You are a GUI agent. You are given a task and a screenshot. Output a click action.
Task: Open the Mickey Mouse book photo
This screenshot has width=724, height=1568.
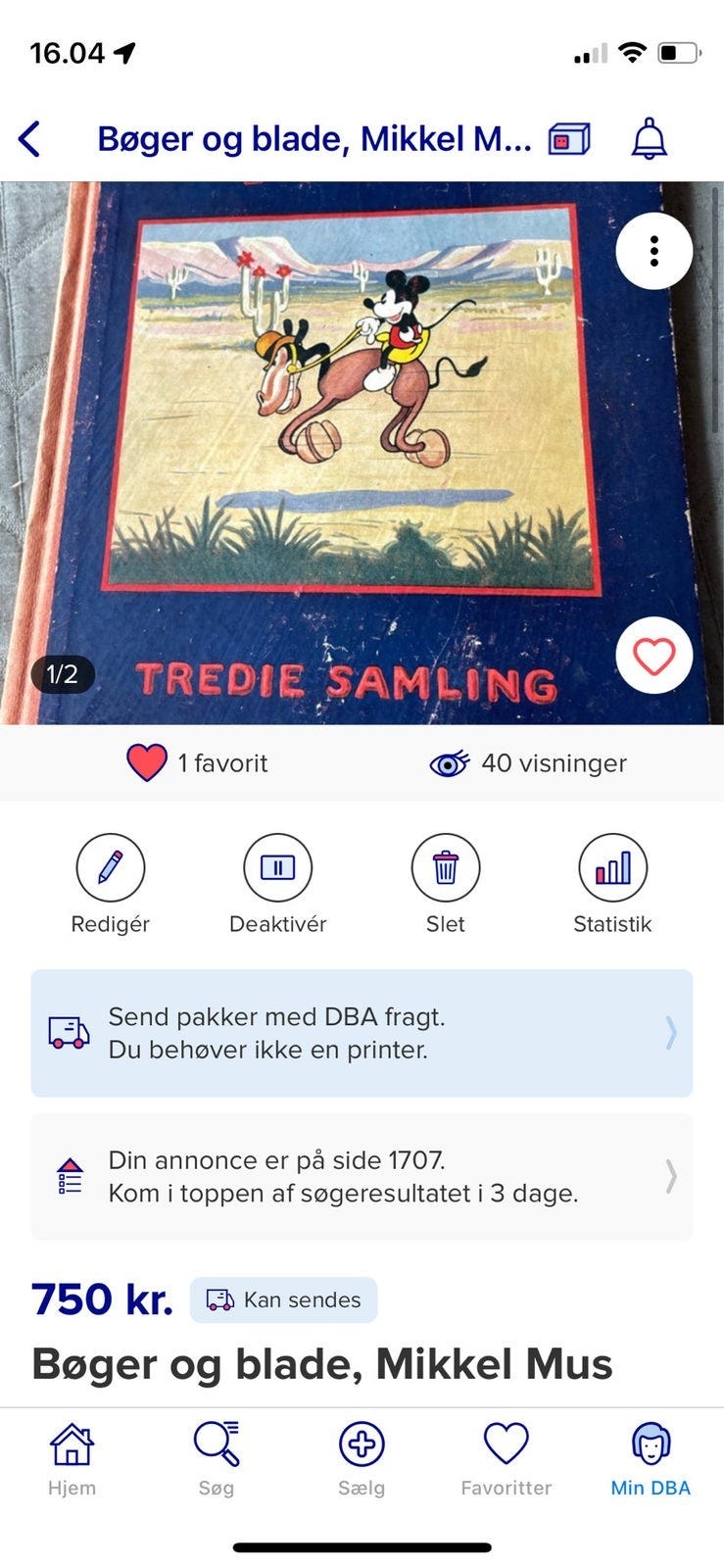click(362, 441)
